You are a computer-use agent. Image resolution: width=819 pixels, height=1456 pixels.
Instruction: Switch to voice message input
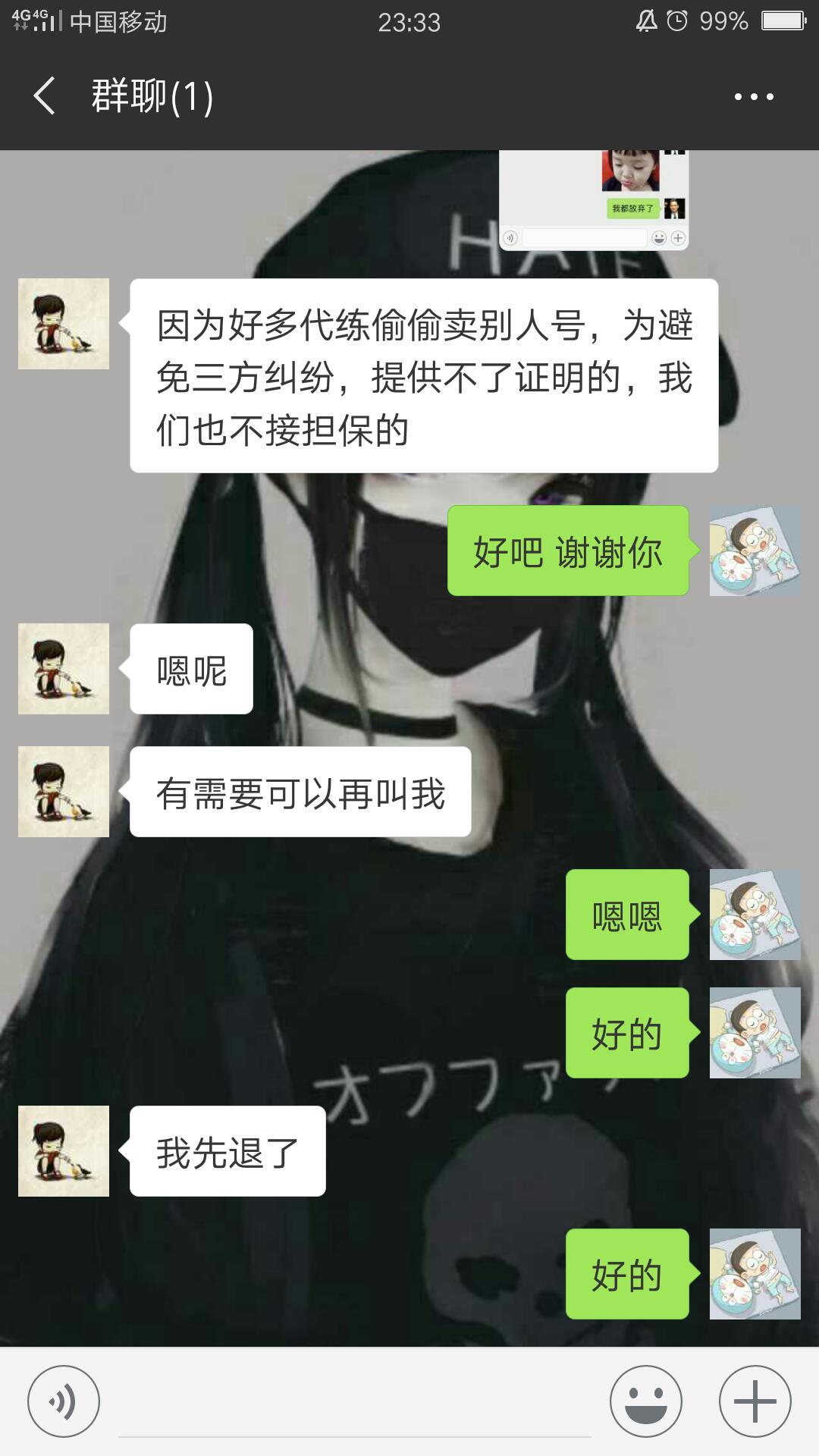click(64, 1401)
